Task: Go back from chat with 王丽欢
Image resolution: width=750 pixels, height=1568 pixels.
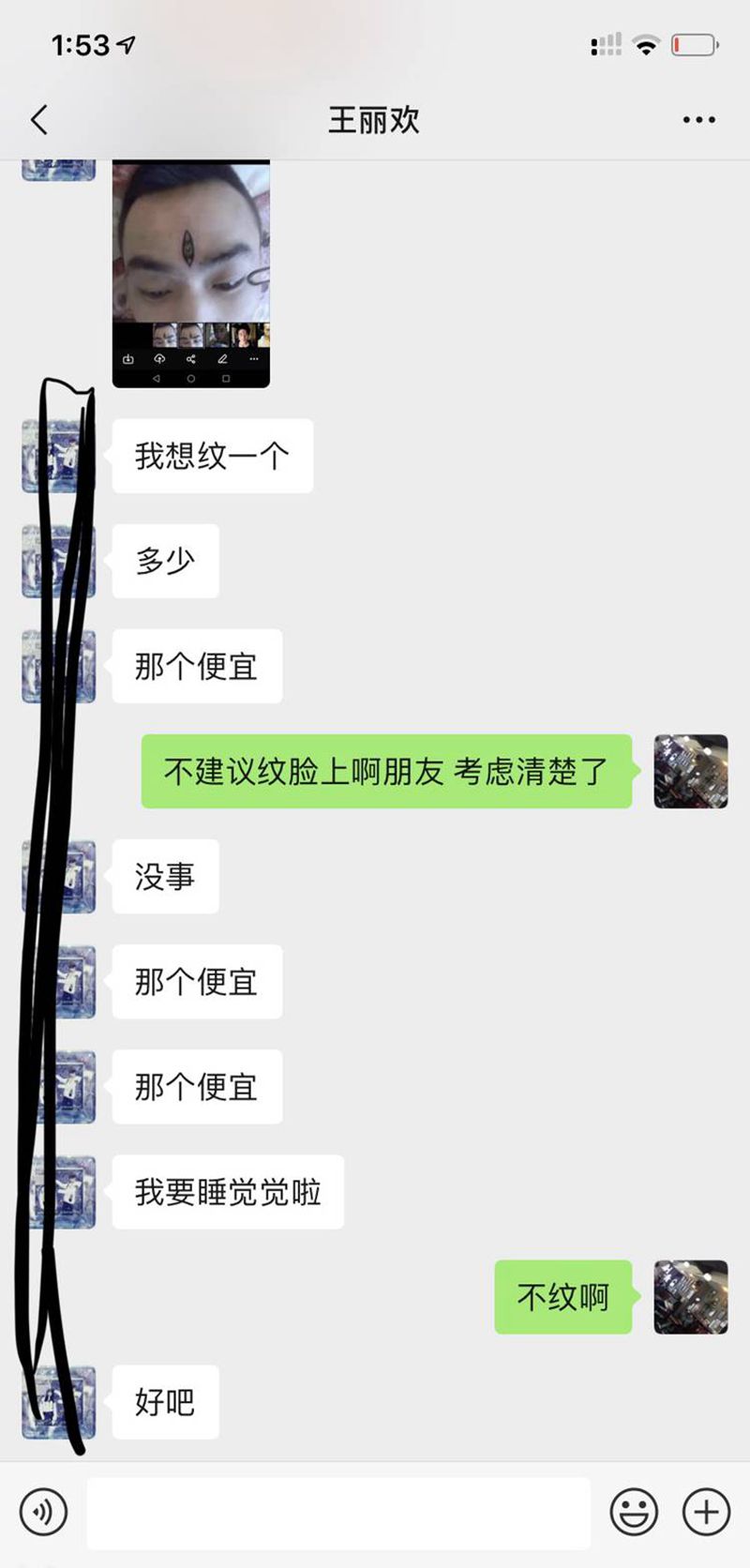Action: [x=39, y=120]
